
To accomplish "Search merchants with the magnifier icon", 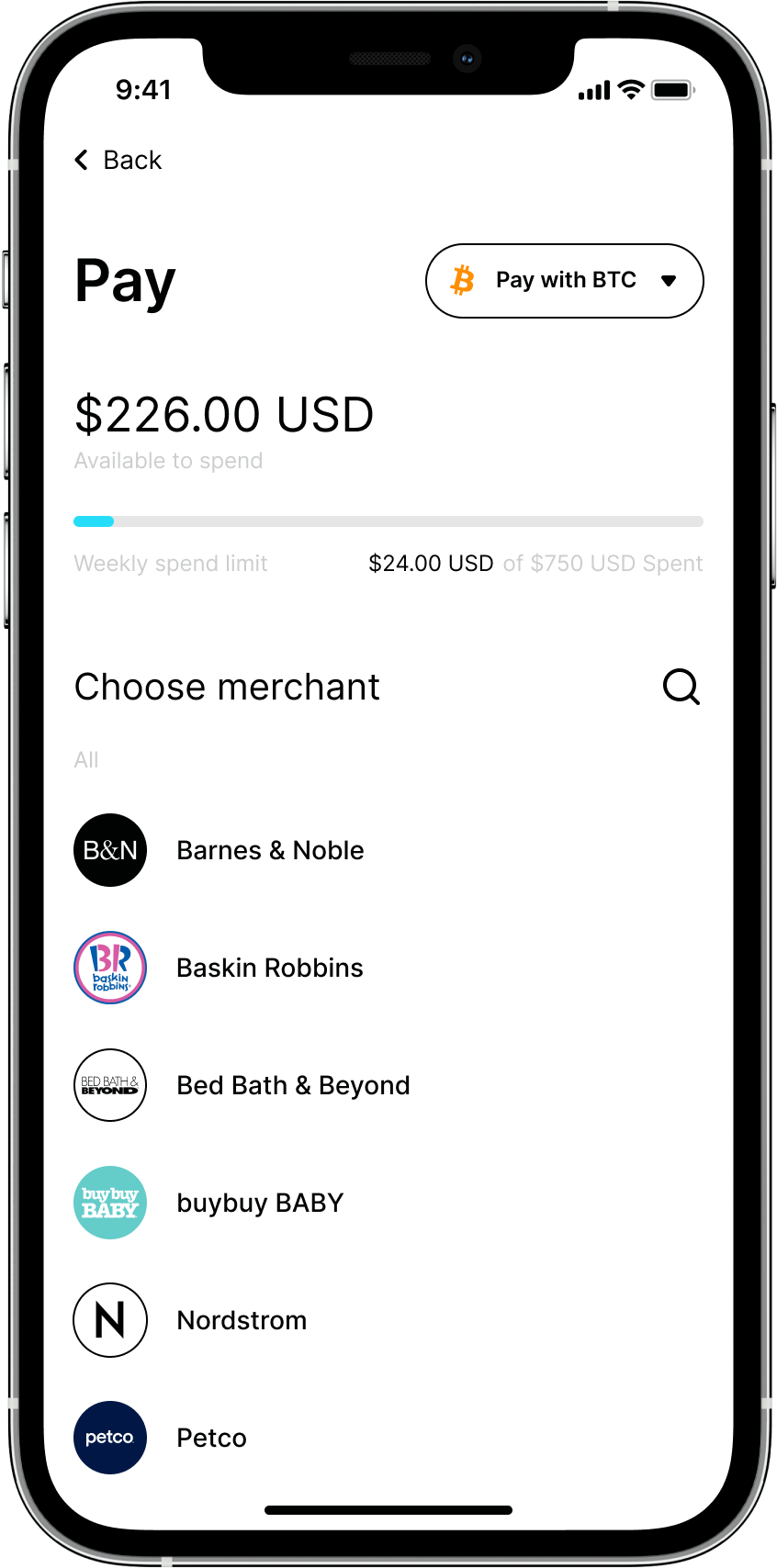I will 681,687.
